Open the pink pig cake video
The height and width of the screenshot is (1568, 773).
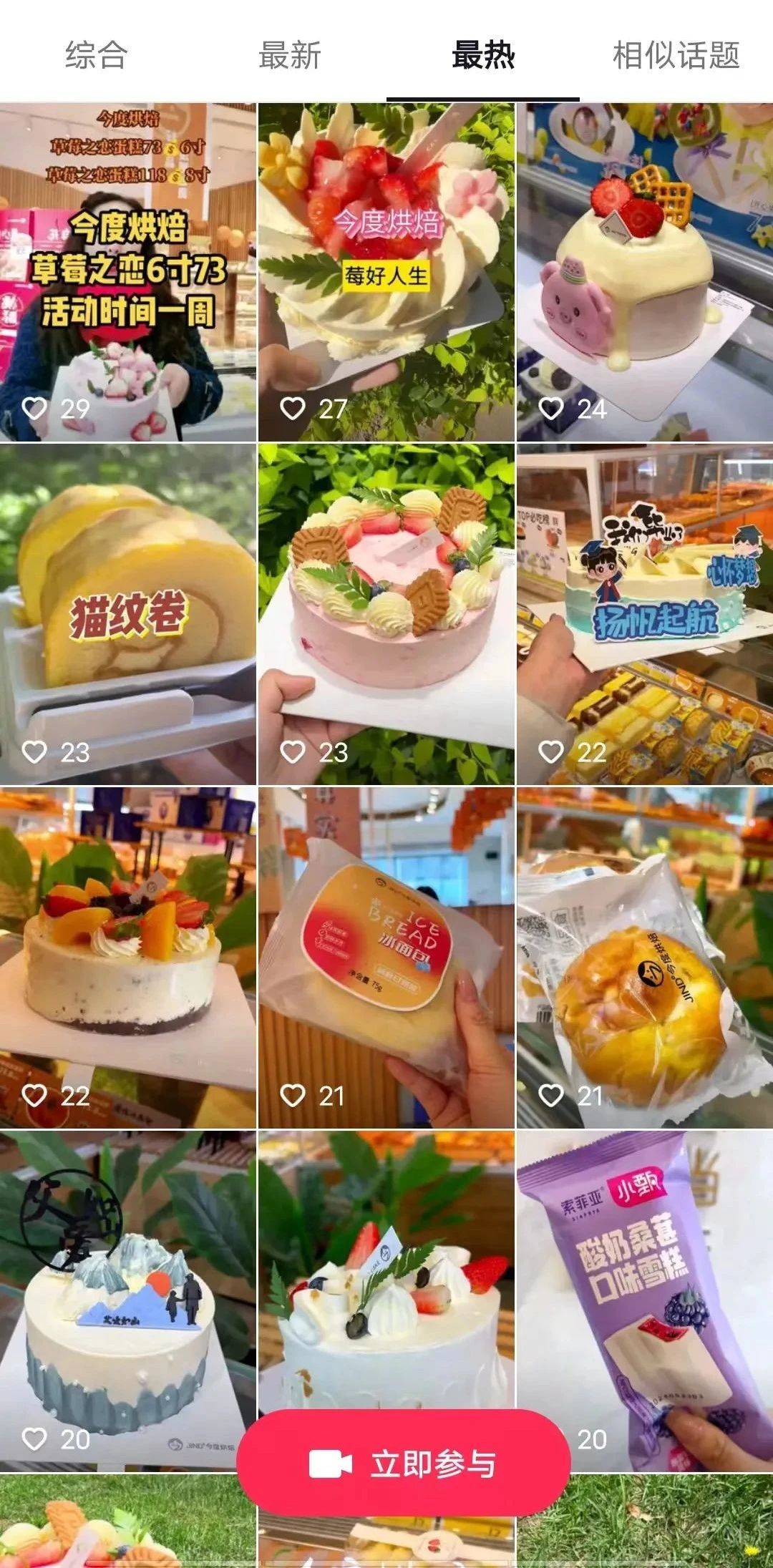pyautogui.click(x=644, y=272)
